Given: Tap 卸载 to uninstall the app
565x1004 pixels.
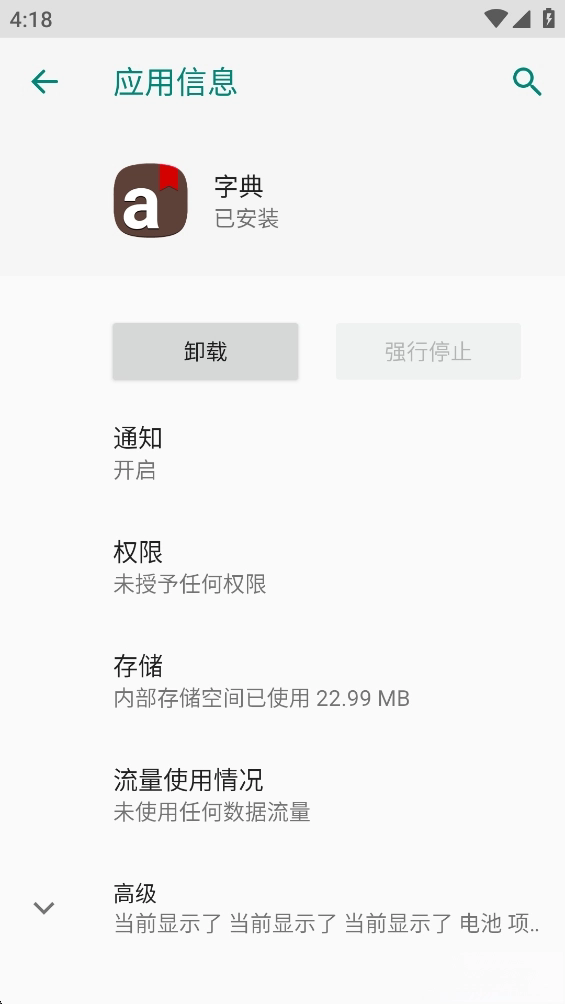Looking at the screenshot, I should pos(206,352).
